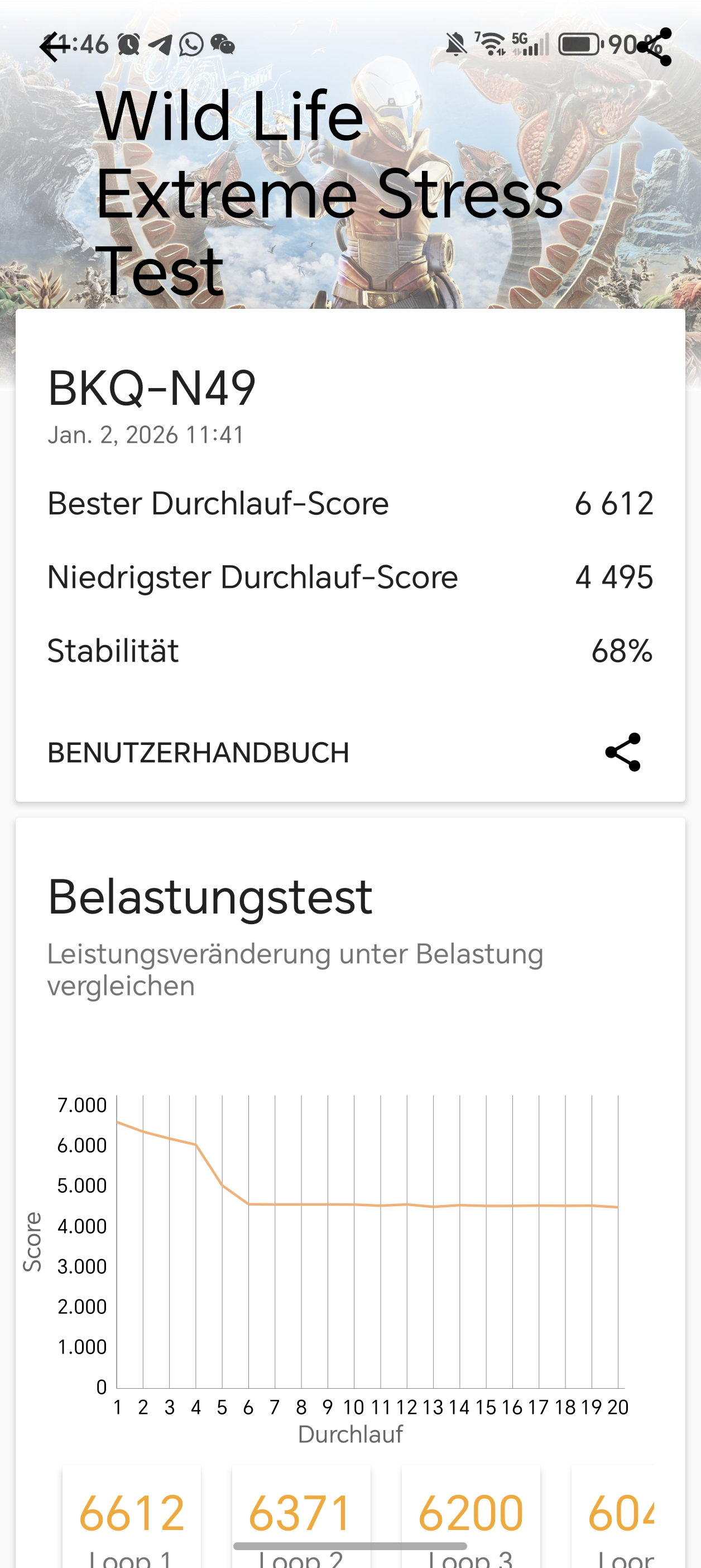The height and width of the screenshot is (1568, 701).
Task: Open the BENUTZERHANDBUCH user guide
Action: [x=198, y=752]
